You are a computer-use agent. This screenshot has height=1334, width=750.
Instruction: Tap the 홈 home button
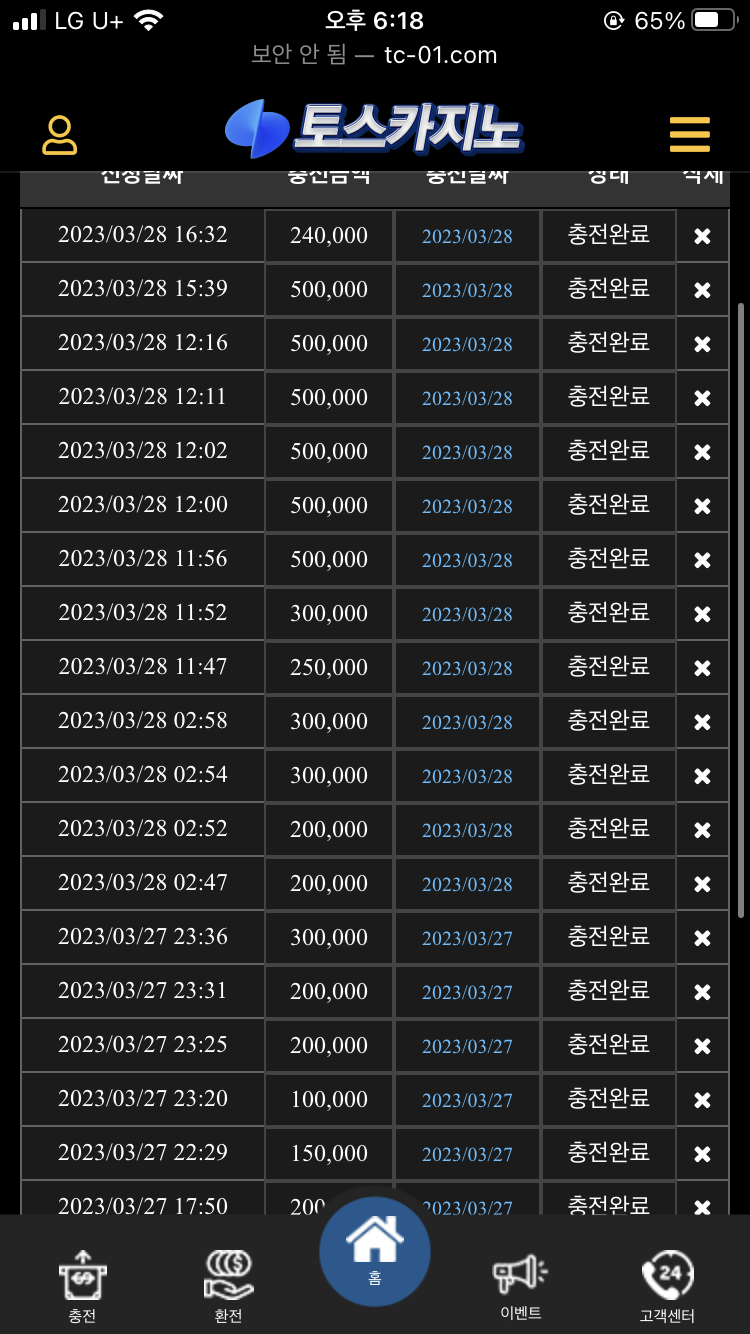[375, 1251]
